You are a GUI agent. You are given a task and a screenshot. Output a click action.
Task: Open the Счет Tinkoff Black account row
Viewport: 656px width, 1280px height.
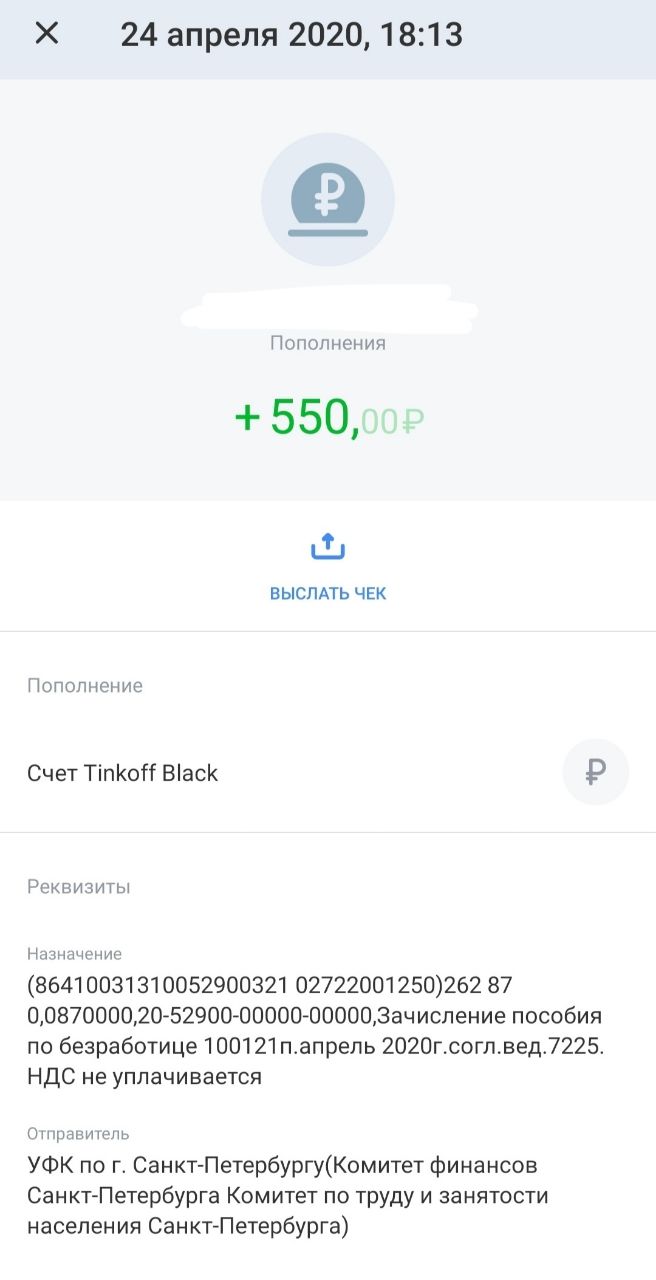pyautogui.click(x=328, y=773)
